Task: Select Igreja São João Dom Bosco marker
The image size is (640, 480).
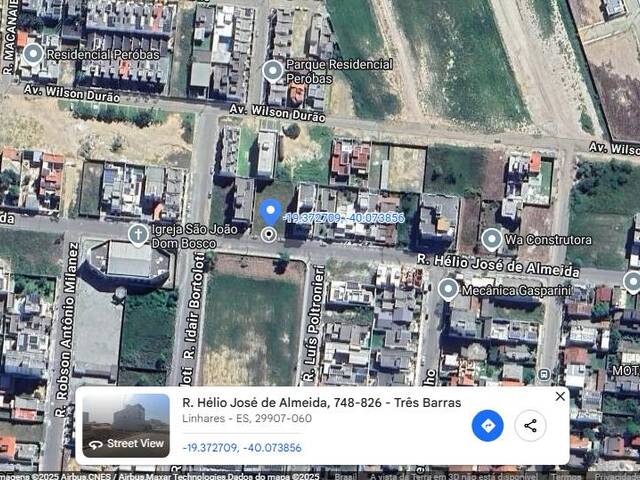Action: [x=138, y=234]
